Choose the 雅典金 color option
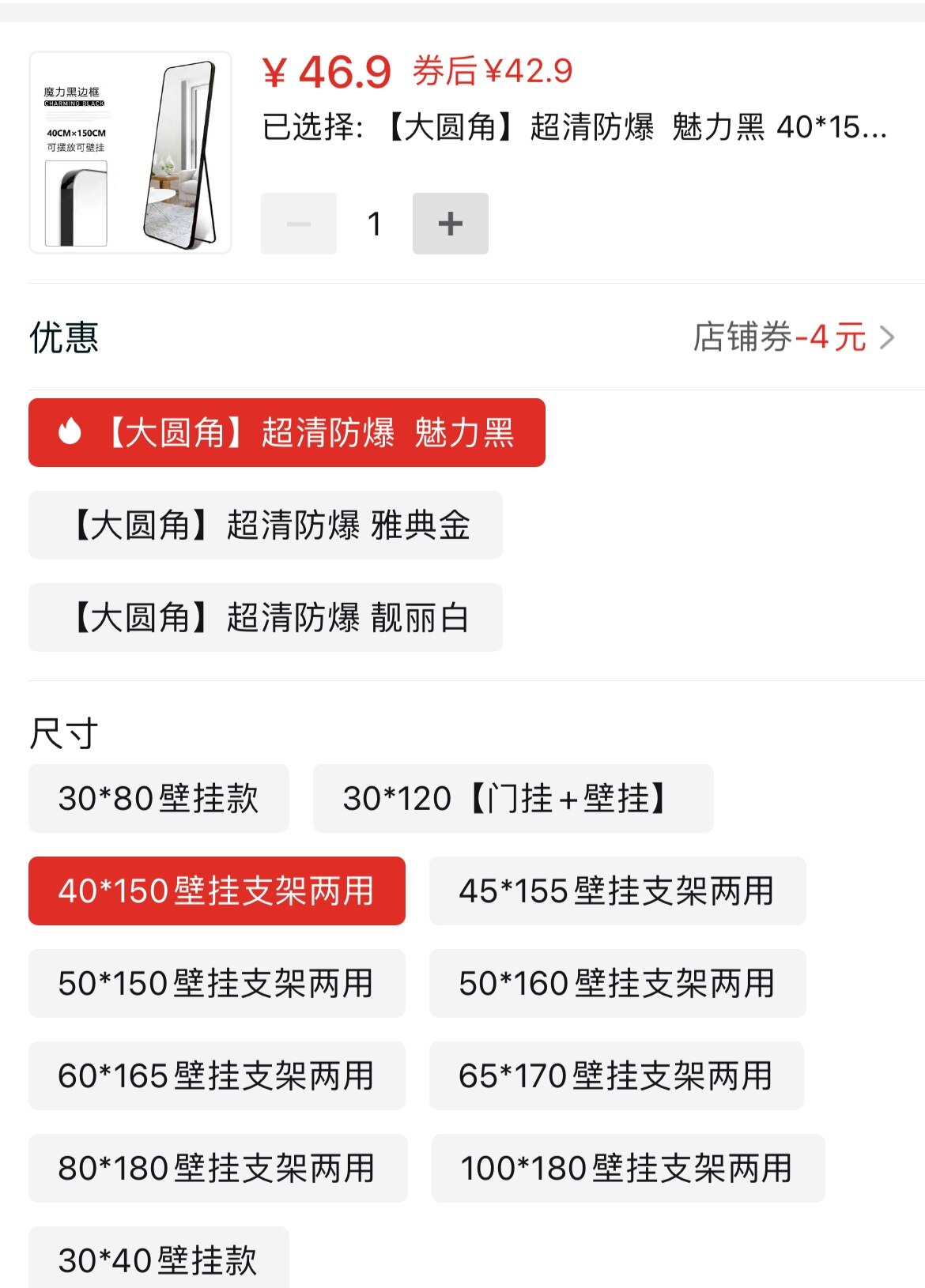 [266, 525]
